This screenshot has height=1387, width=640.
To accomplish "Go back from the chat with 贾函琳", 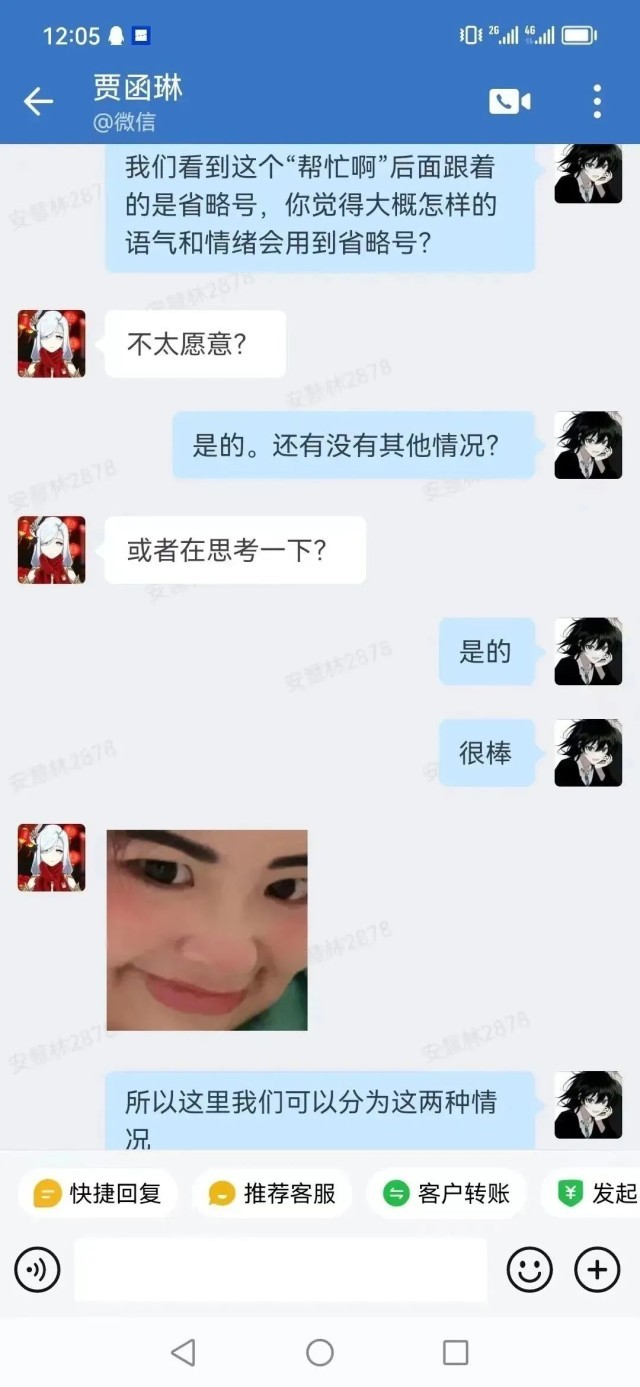I will tap(38, 101).
